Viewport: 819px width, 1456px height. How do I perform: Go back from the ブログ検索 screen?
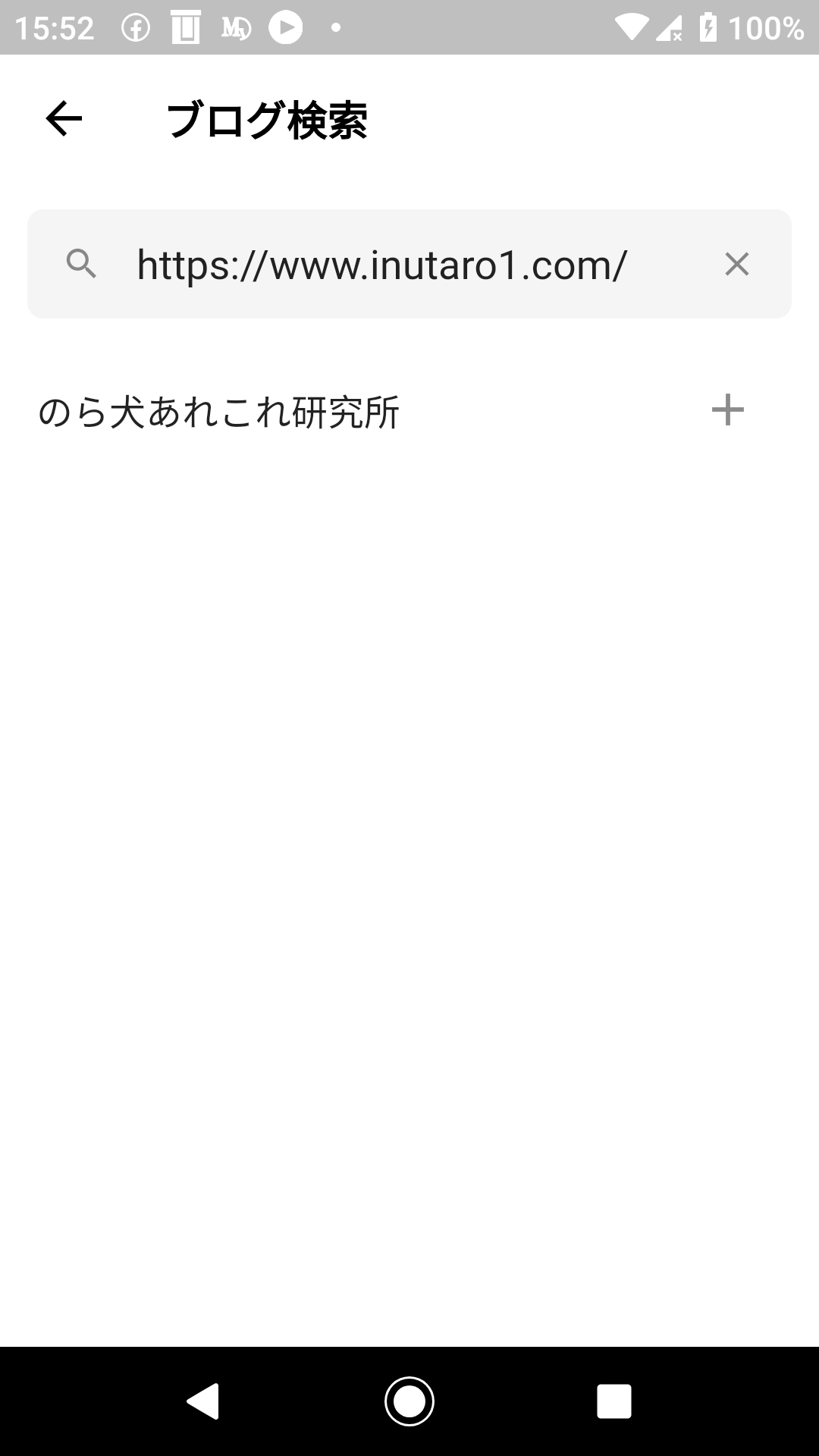pos(64,119)
